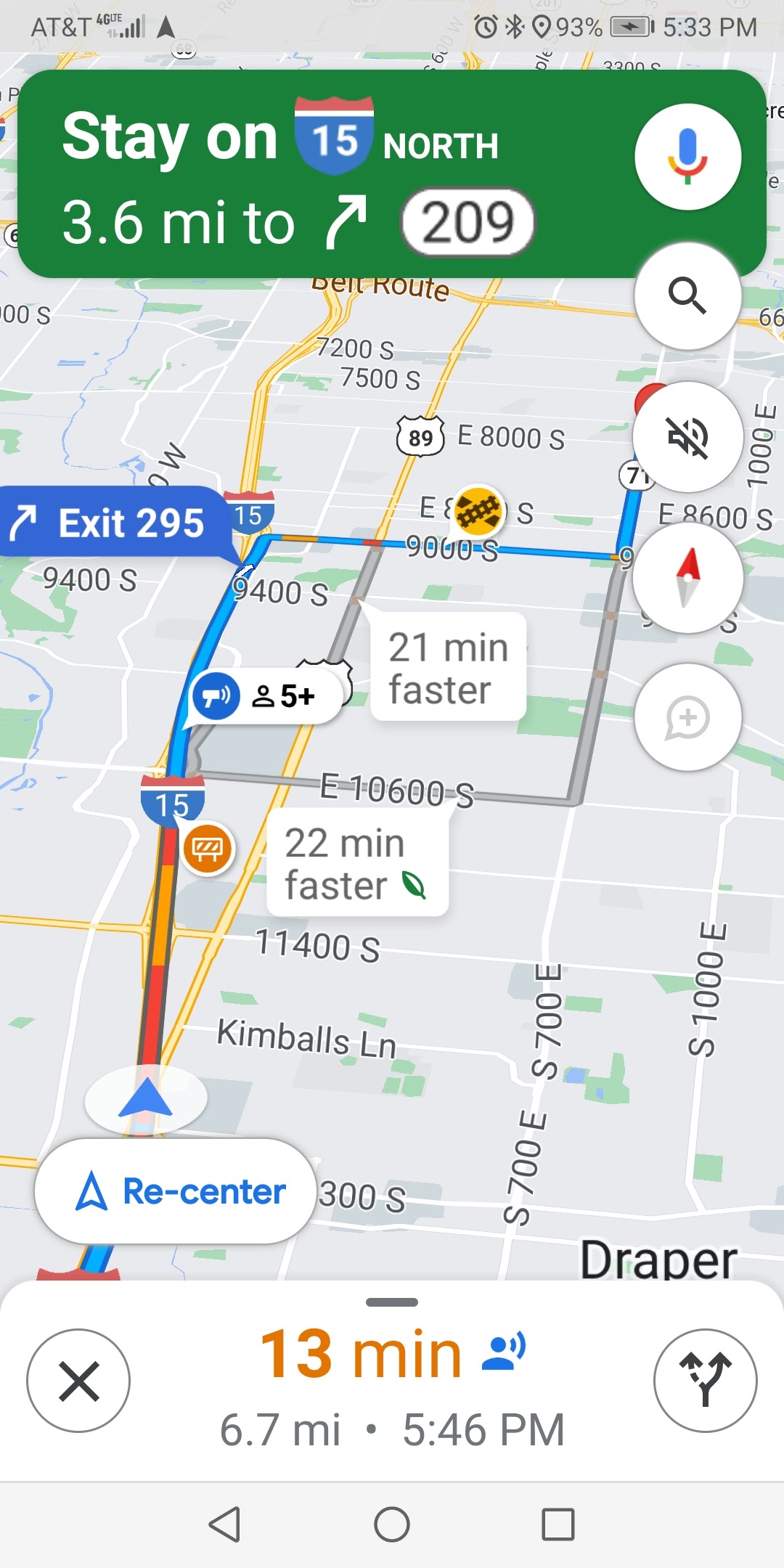Show alternate routes button
The width and height of the screenshot is (784, 1568).
tap(705, 1380)
